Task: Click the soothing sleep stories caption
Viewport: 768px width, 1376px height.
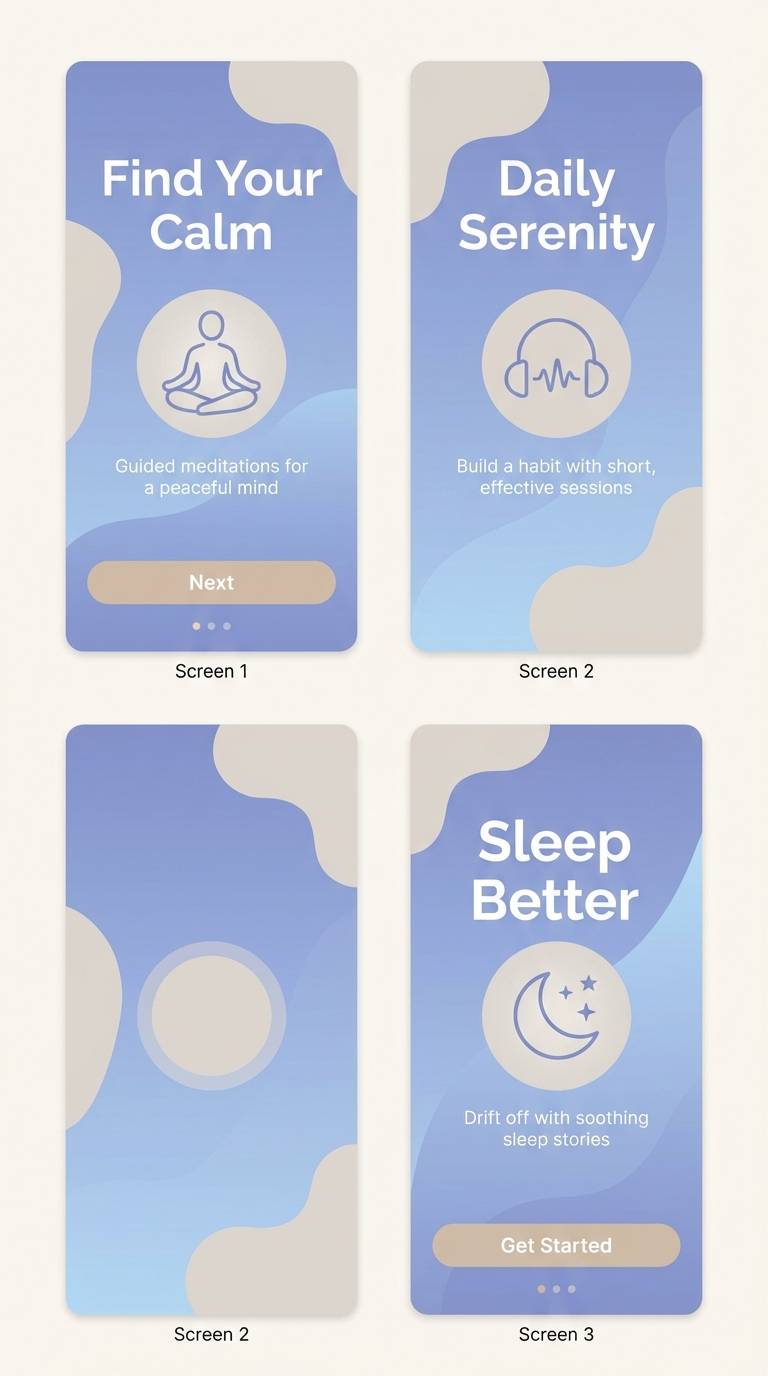Action: tap(556, 1128)
